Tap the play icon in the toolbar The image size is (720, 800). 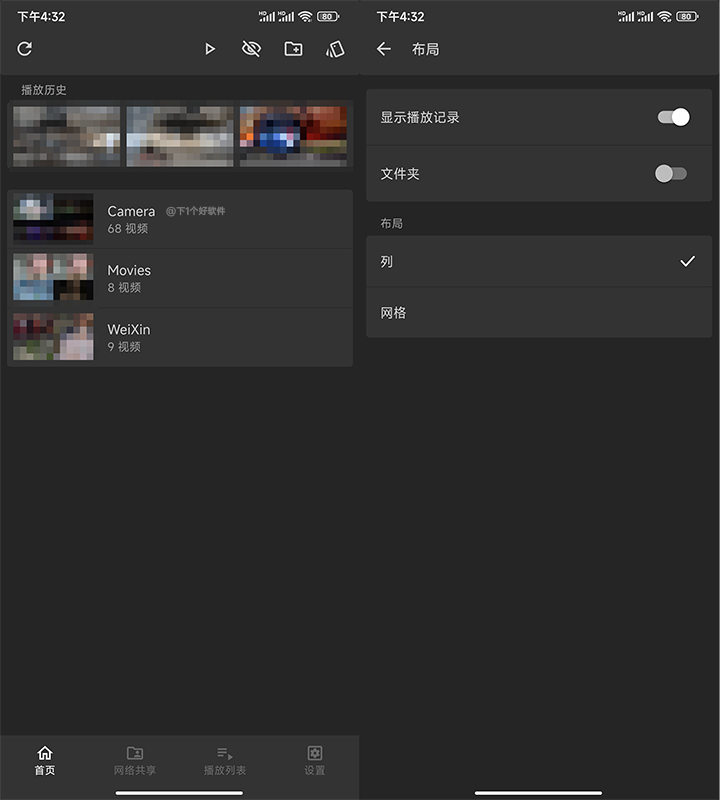click(209, 49)
